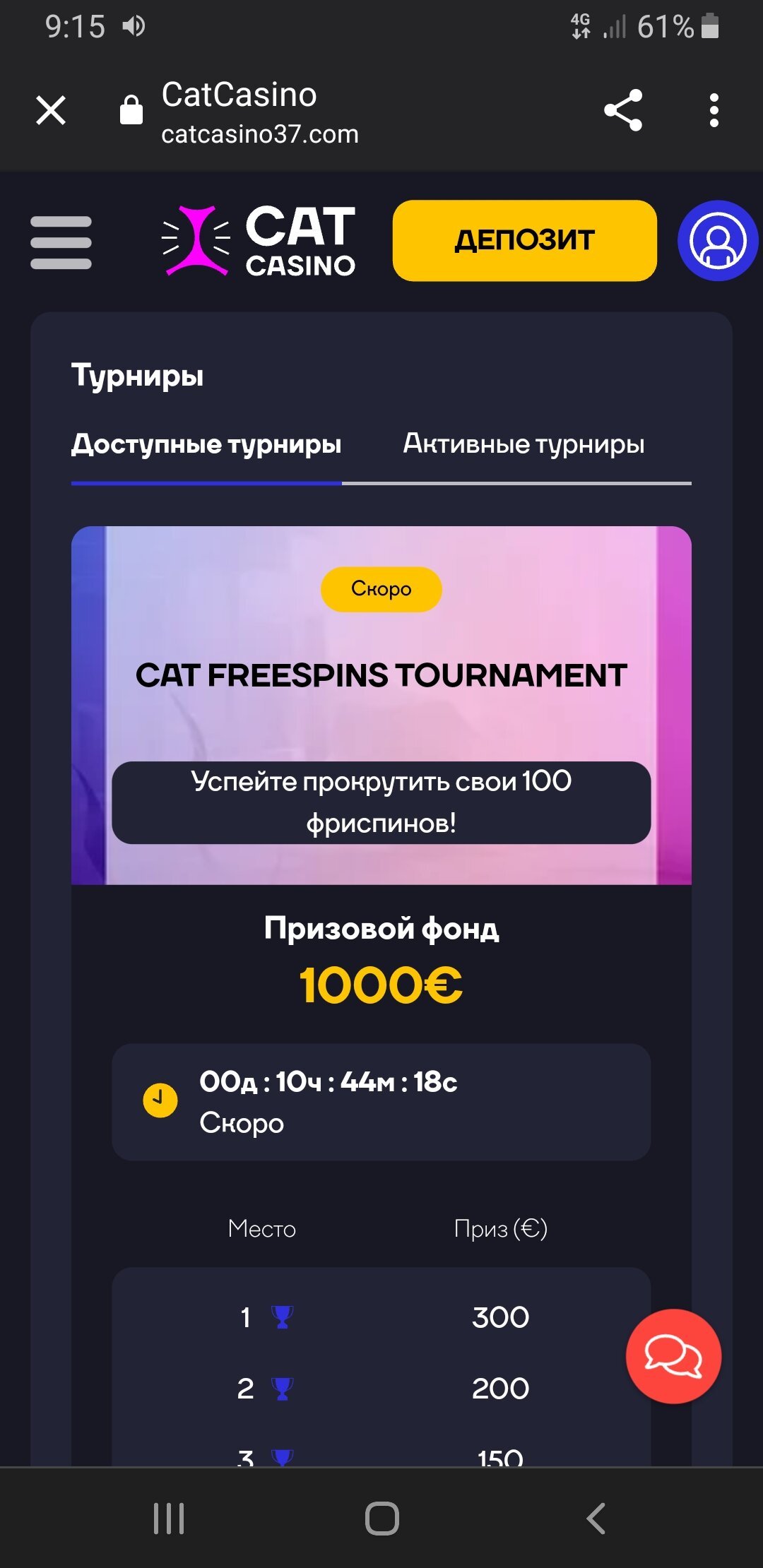This screenshot has width=763, height=1568.
Task: Open the user profile icon
Action: point(718,241)
